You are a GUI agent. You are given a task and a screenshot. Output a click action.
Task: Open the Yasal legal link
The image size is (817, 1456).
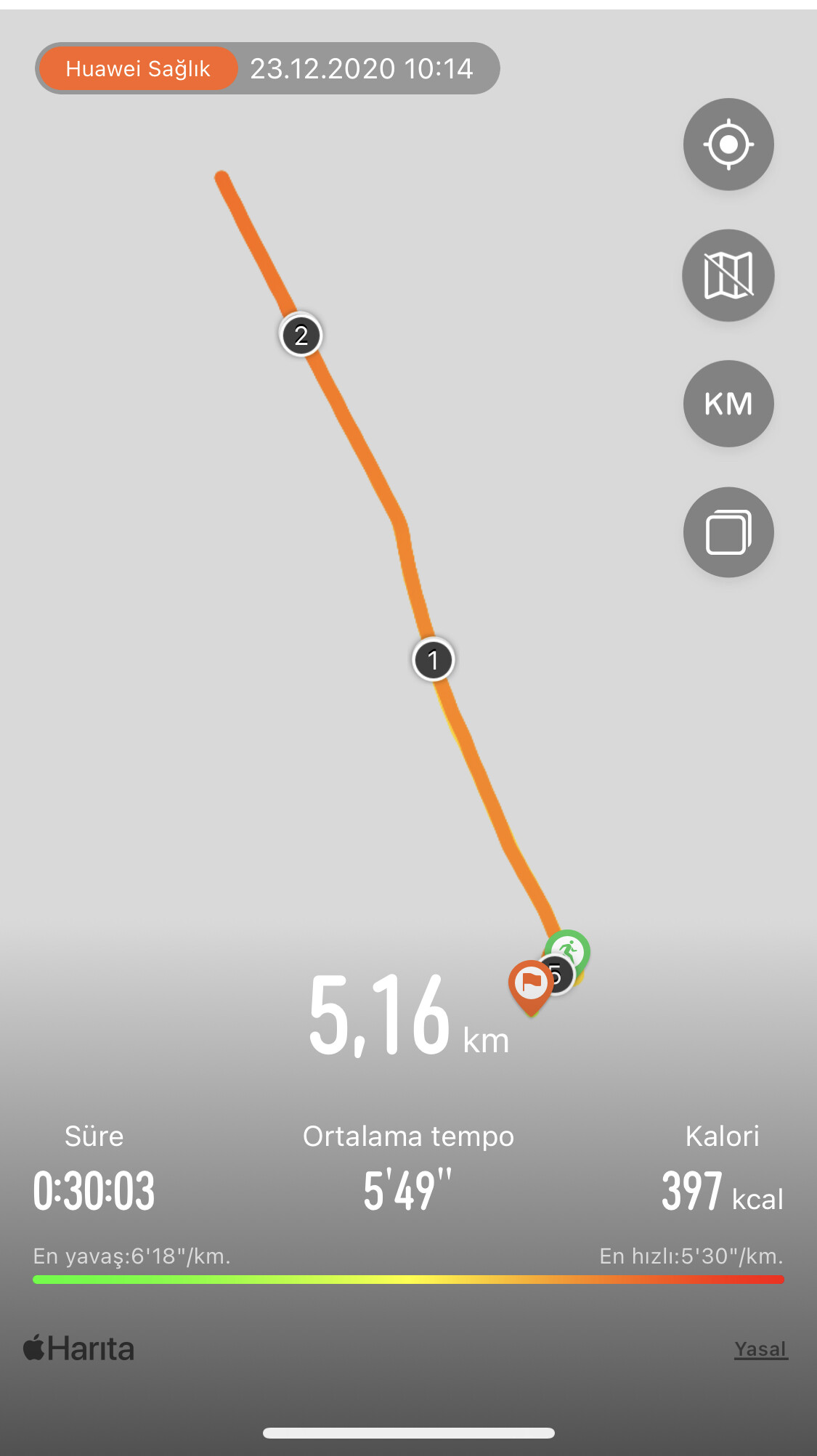click(761, 1349)
